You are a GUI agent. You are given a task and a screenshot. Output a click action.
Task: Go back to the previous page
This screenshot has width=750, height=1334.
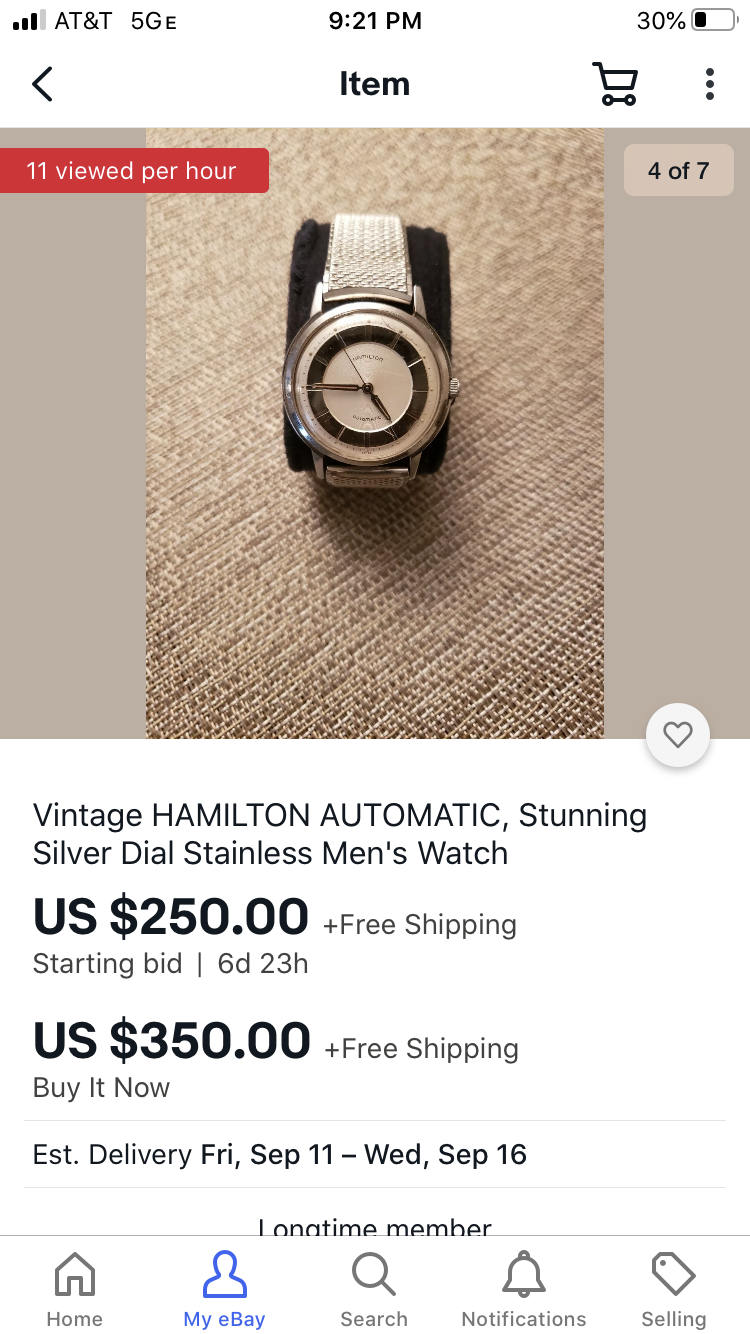coord(42,84)
